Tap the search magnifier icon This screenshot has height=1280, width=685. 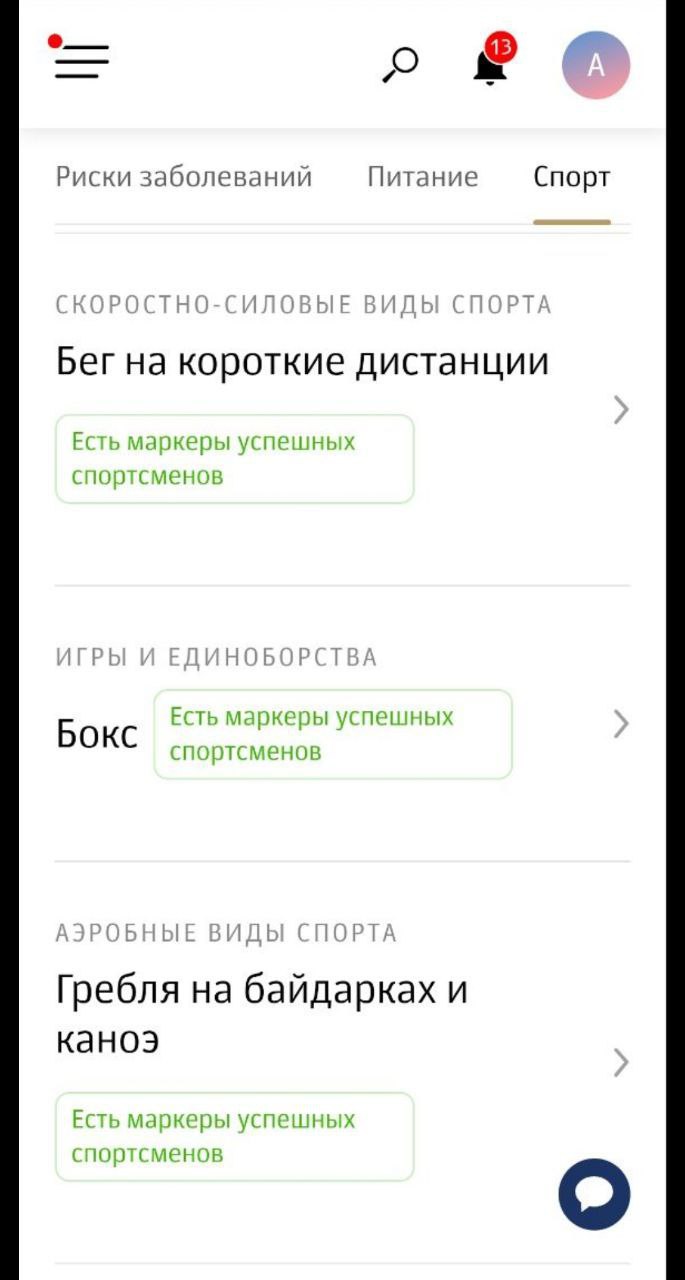click(x=400, y=66)
